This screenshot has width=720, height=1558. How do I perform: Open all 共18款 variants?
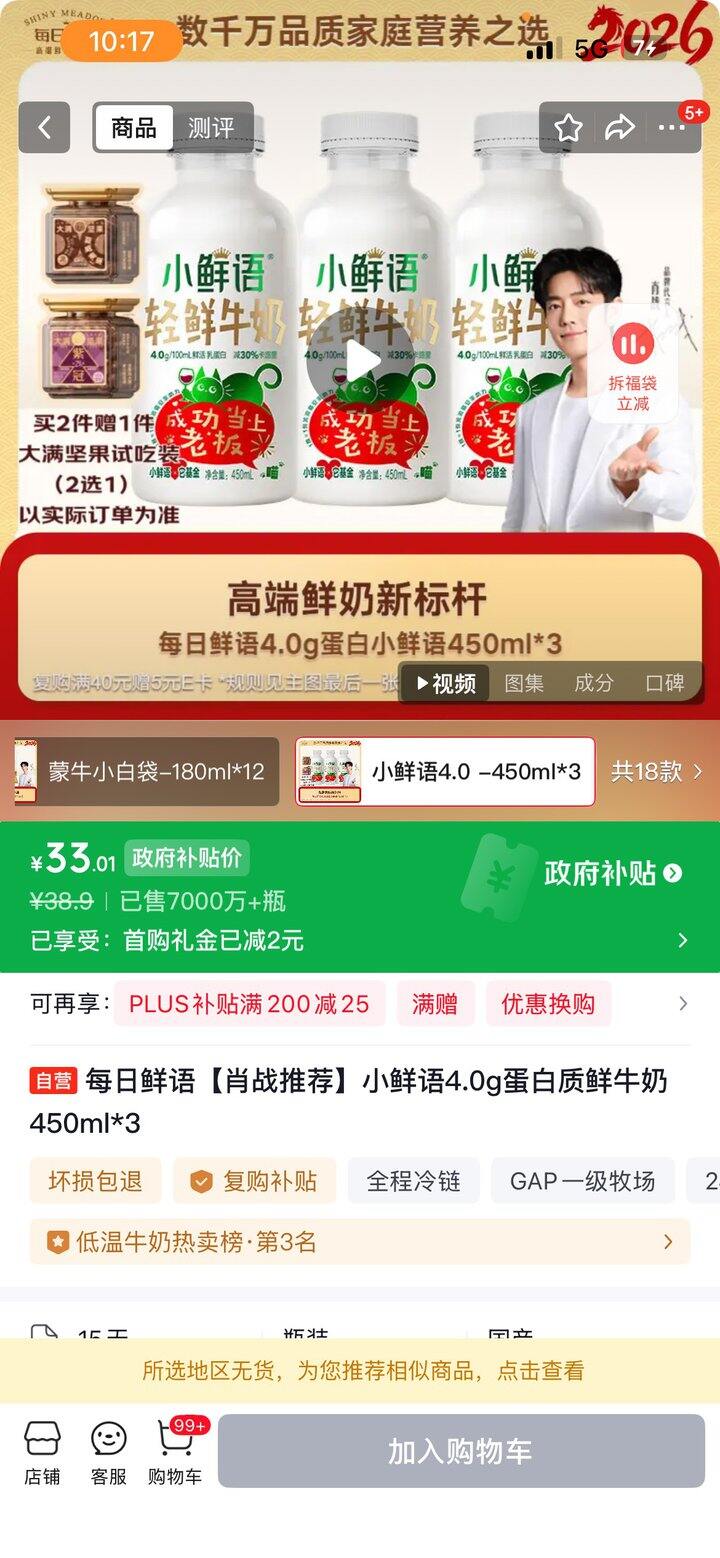pos(657,772)
